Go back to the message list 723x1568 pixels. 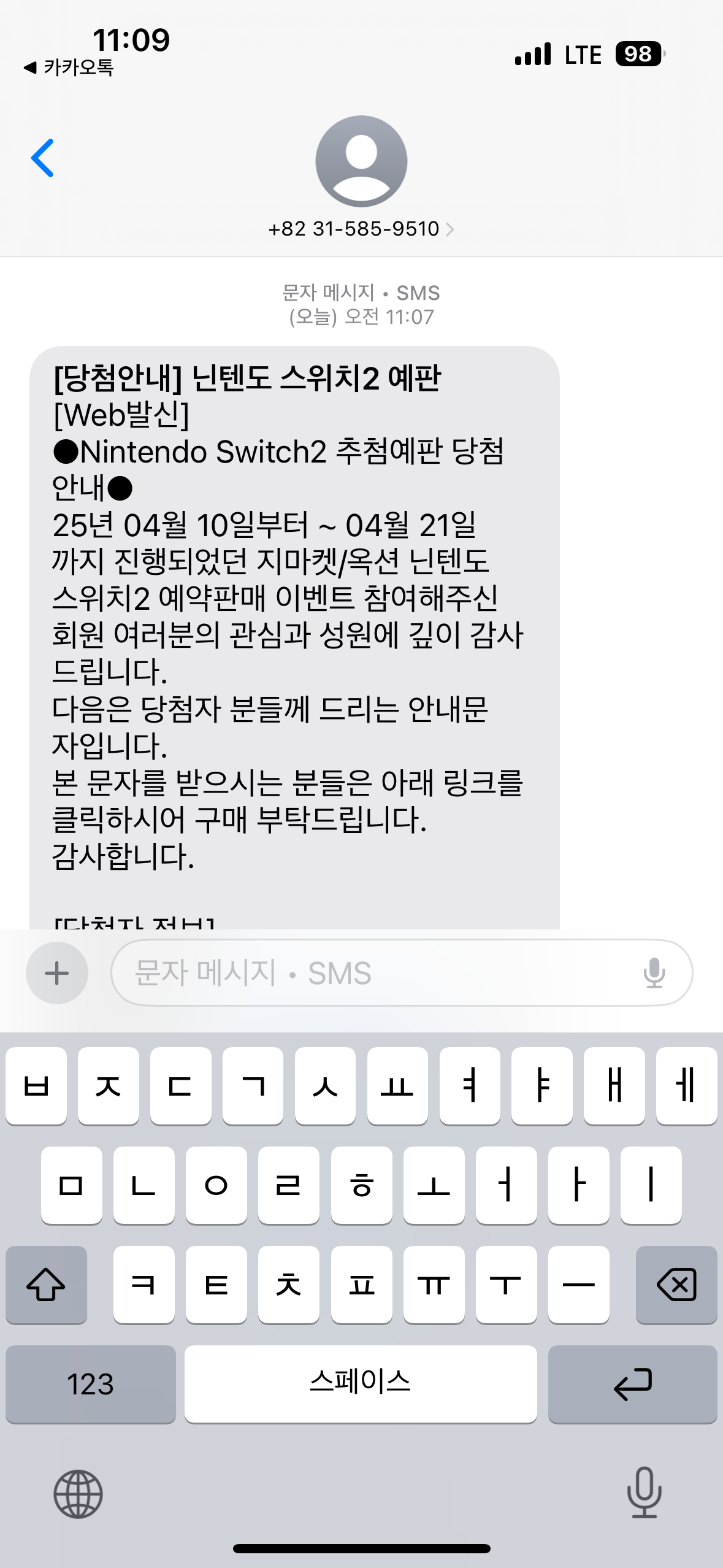pos(43,158)
